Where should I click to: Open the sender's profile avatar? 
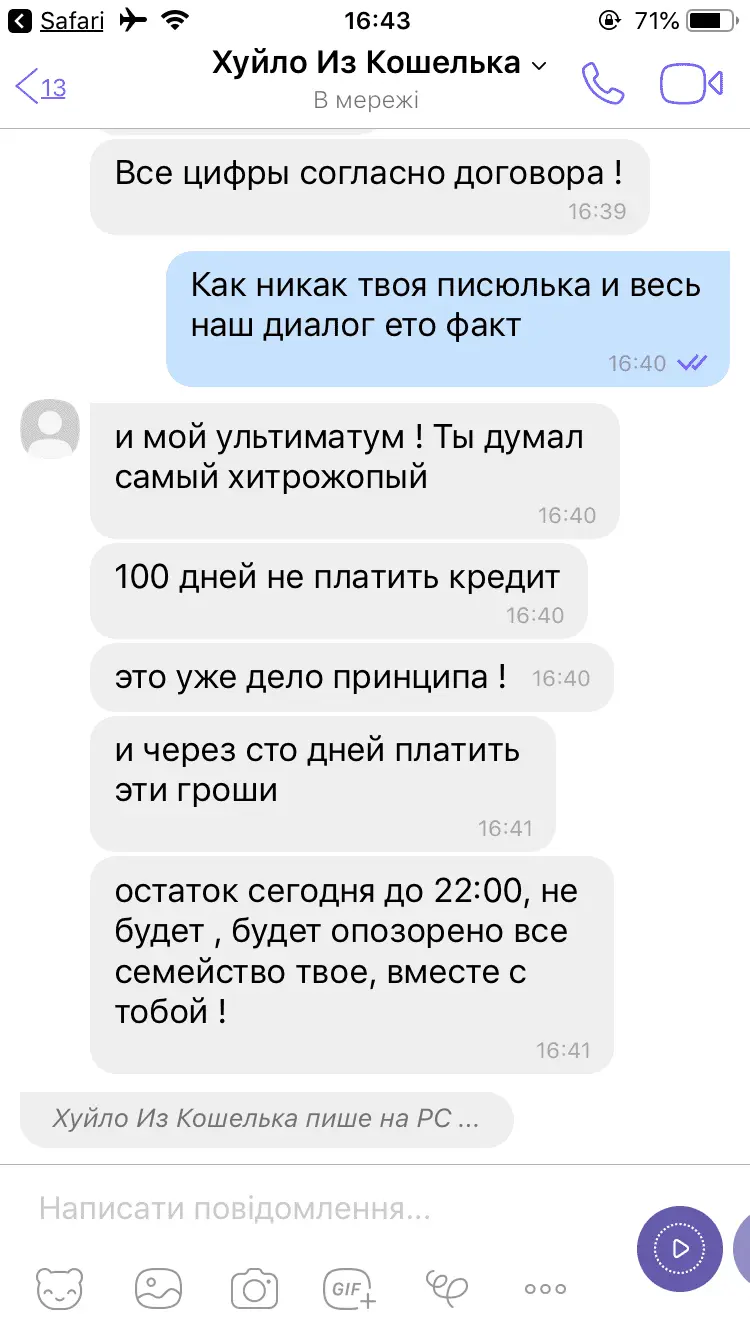[50, 429]
